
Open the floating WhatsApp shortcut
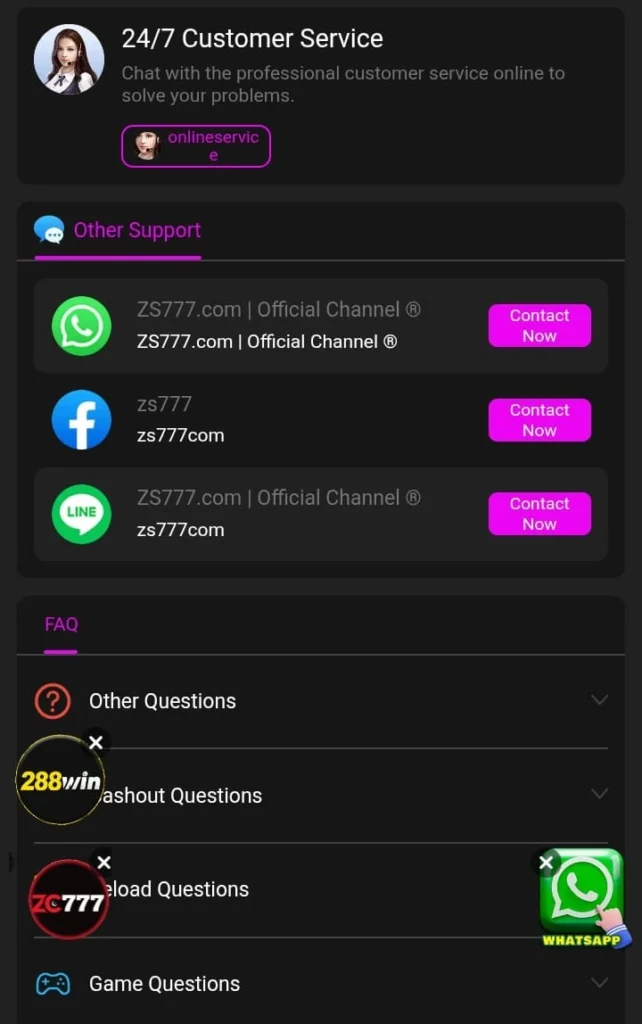(x=585, y=897)
